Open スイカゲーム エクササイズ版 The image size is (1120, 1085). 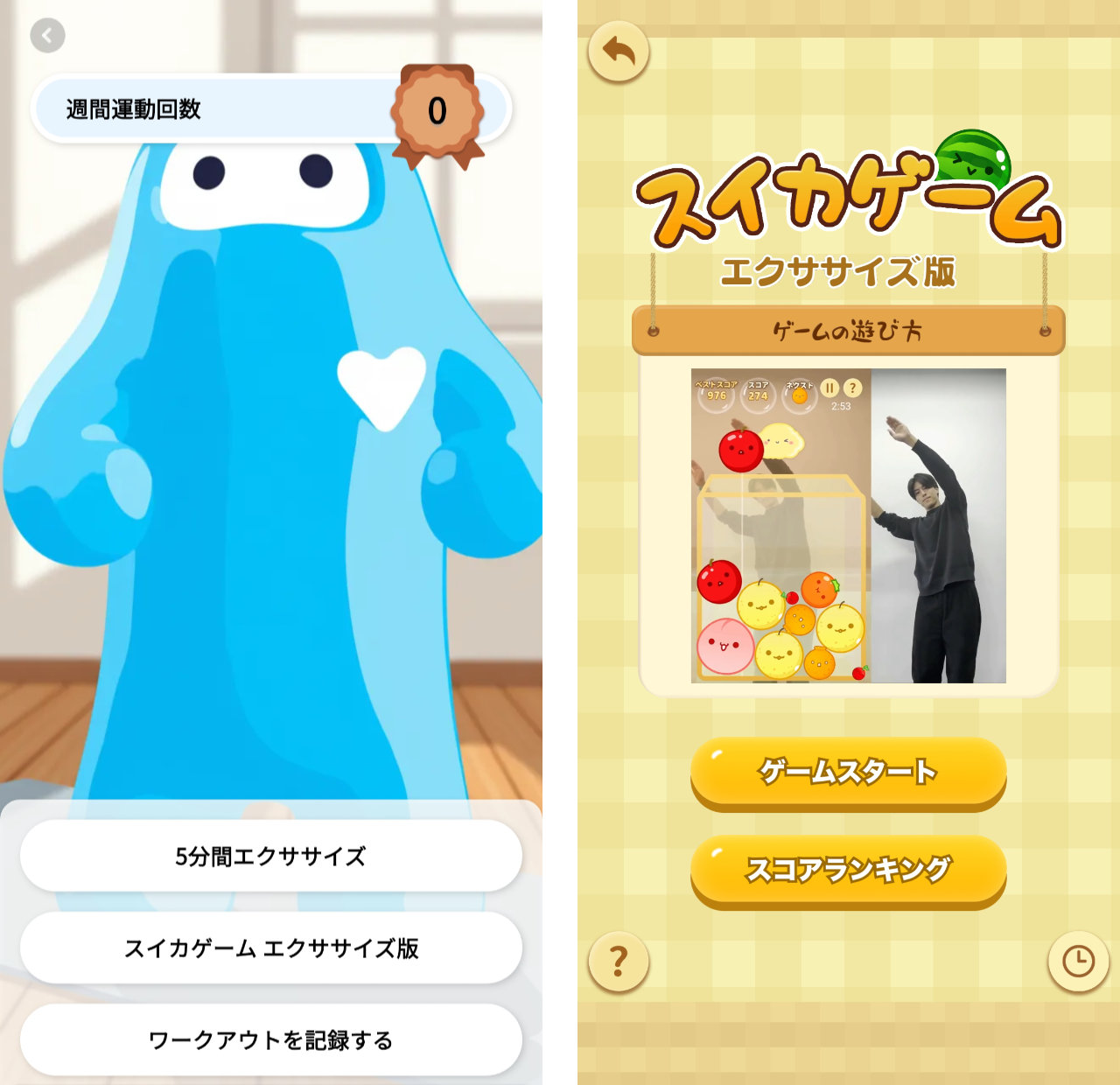click(270, 948)
